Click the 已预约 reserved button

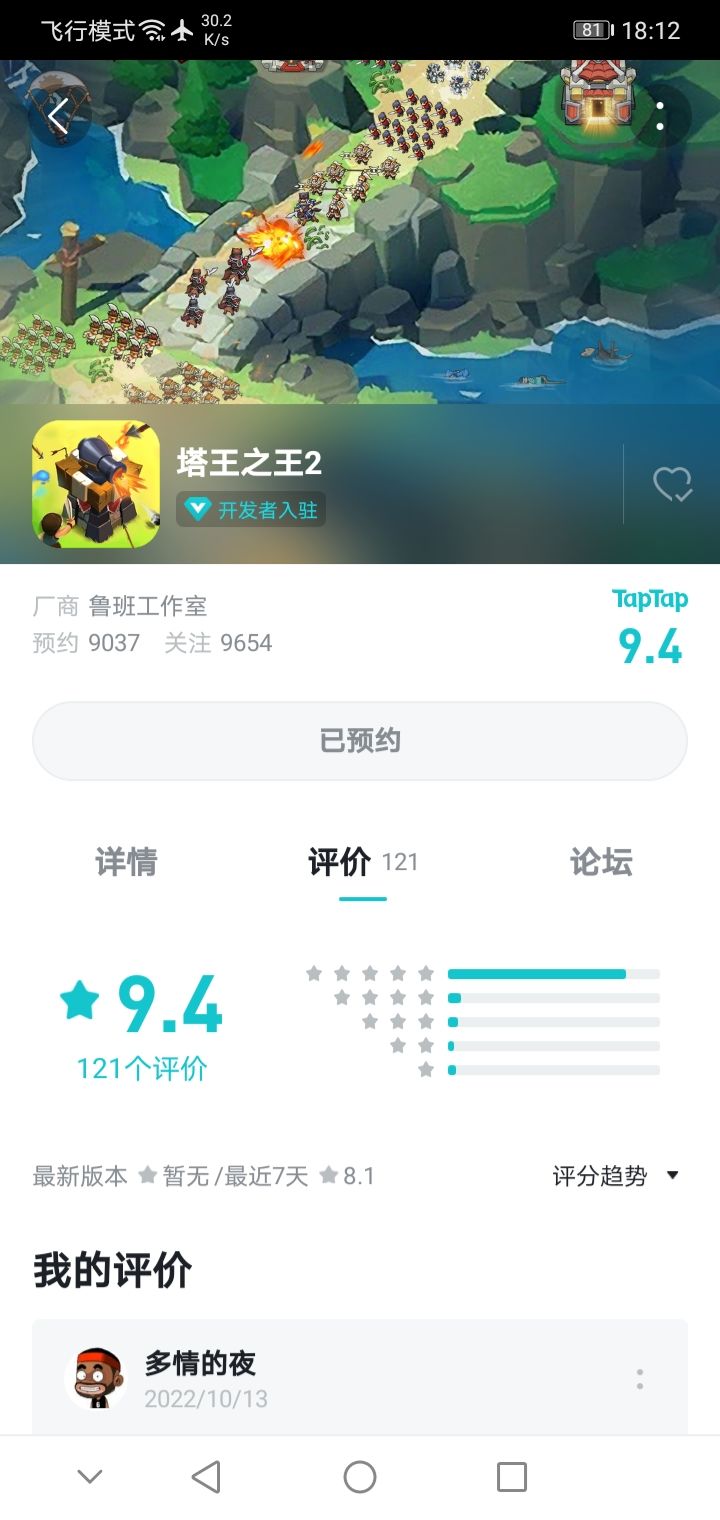[360, 740]
